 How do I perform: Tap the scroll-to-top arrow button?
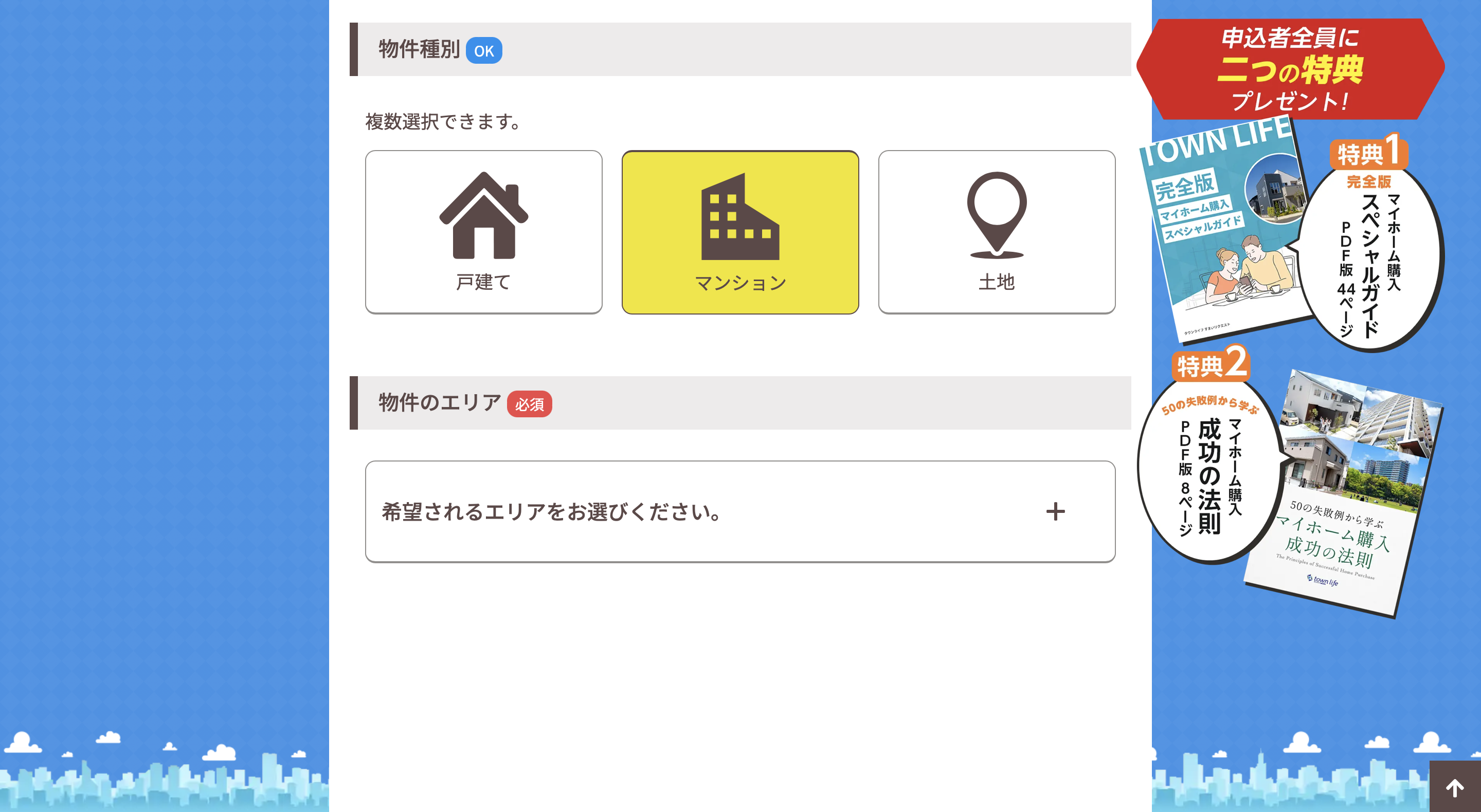pyautogui.click(x=1455, y=787)
